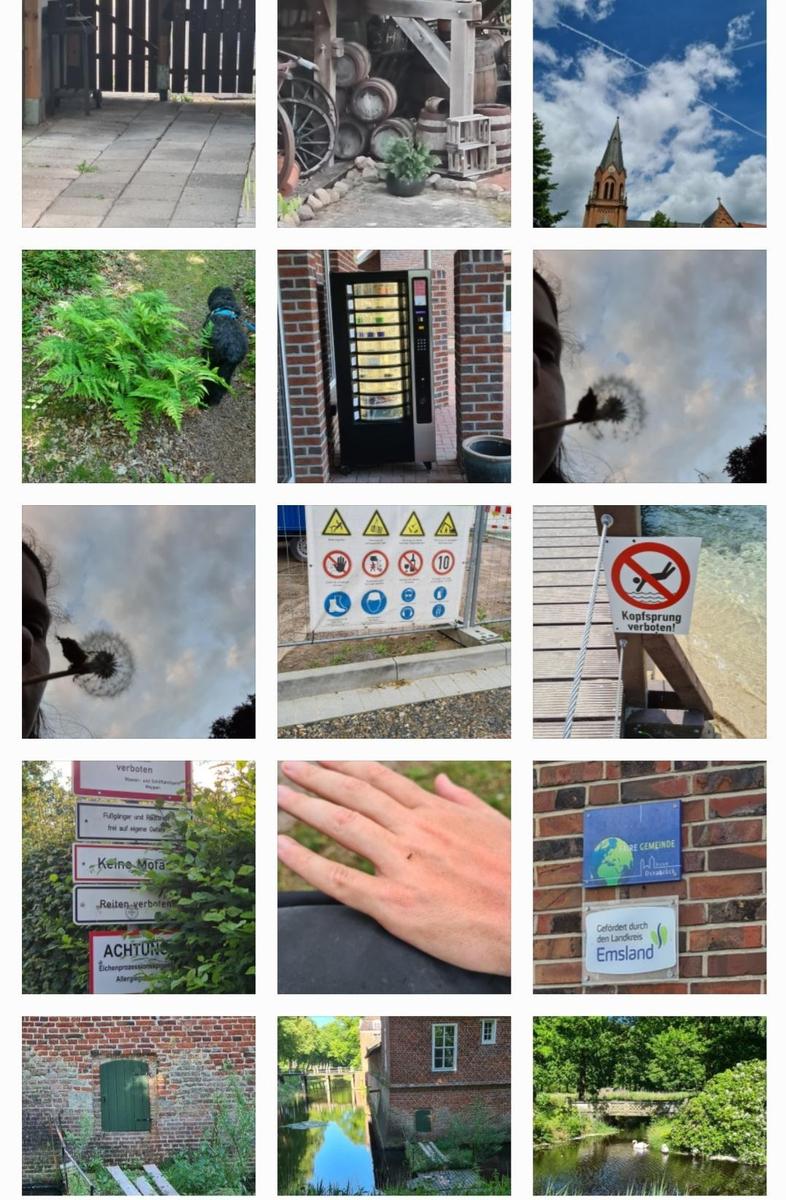Open the Emsland plaque photo

649,877
